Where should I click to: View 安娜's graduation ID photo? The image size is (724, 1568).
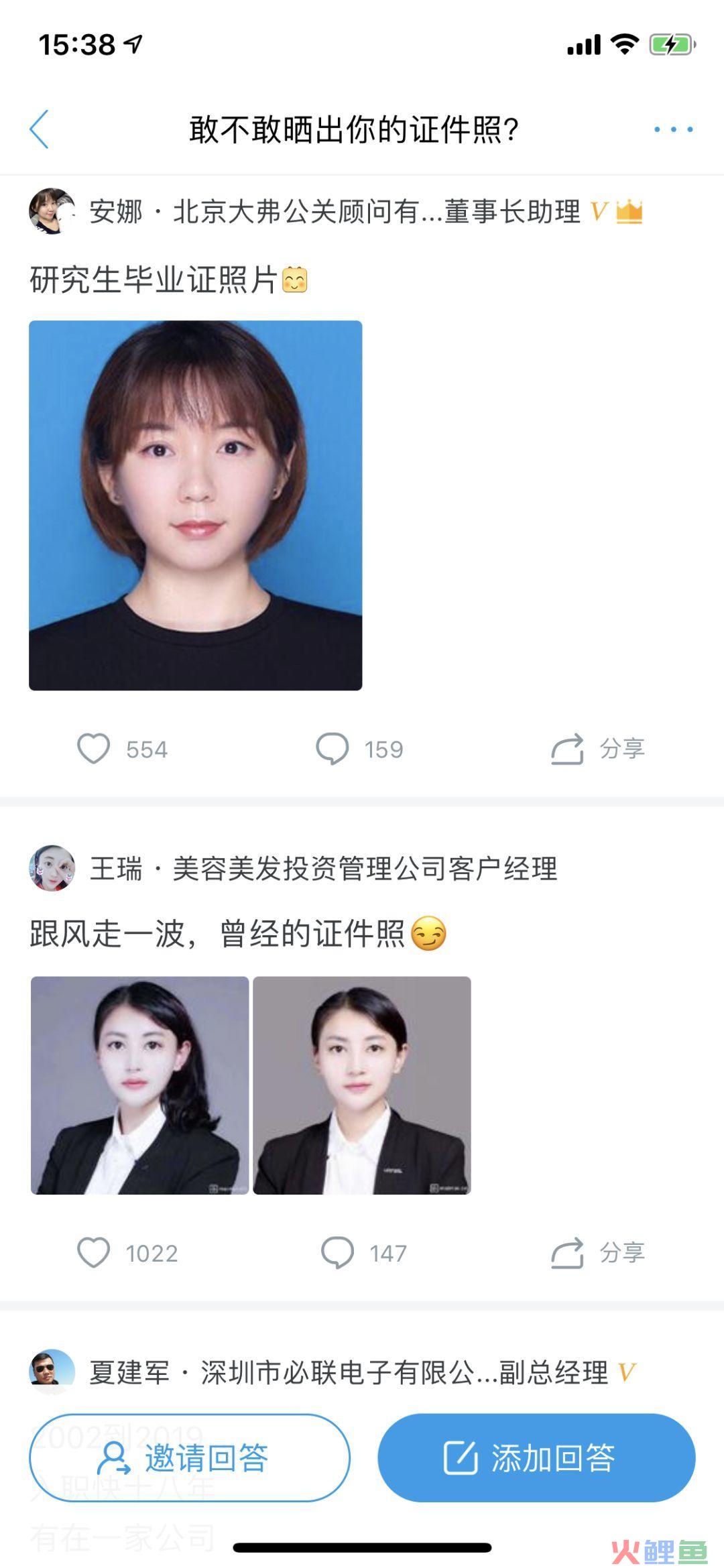click(195, 505)
